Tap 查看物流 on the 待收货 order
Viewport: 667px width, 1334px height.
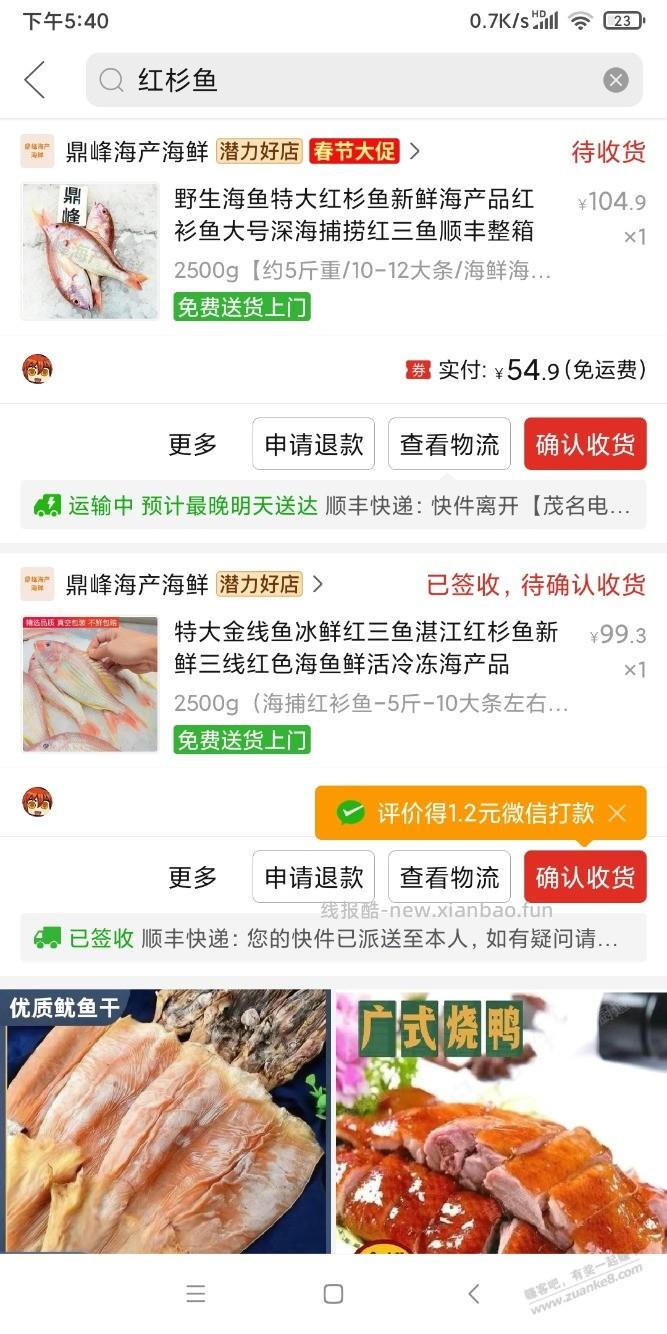coord(449,444)
